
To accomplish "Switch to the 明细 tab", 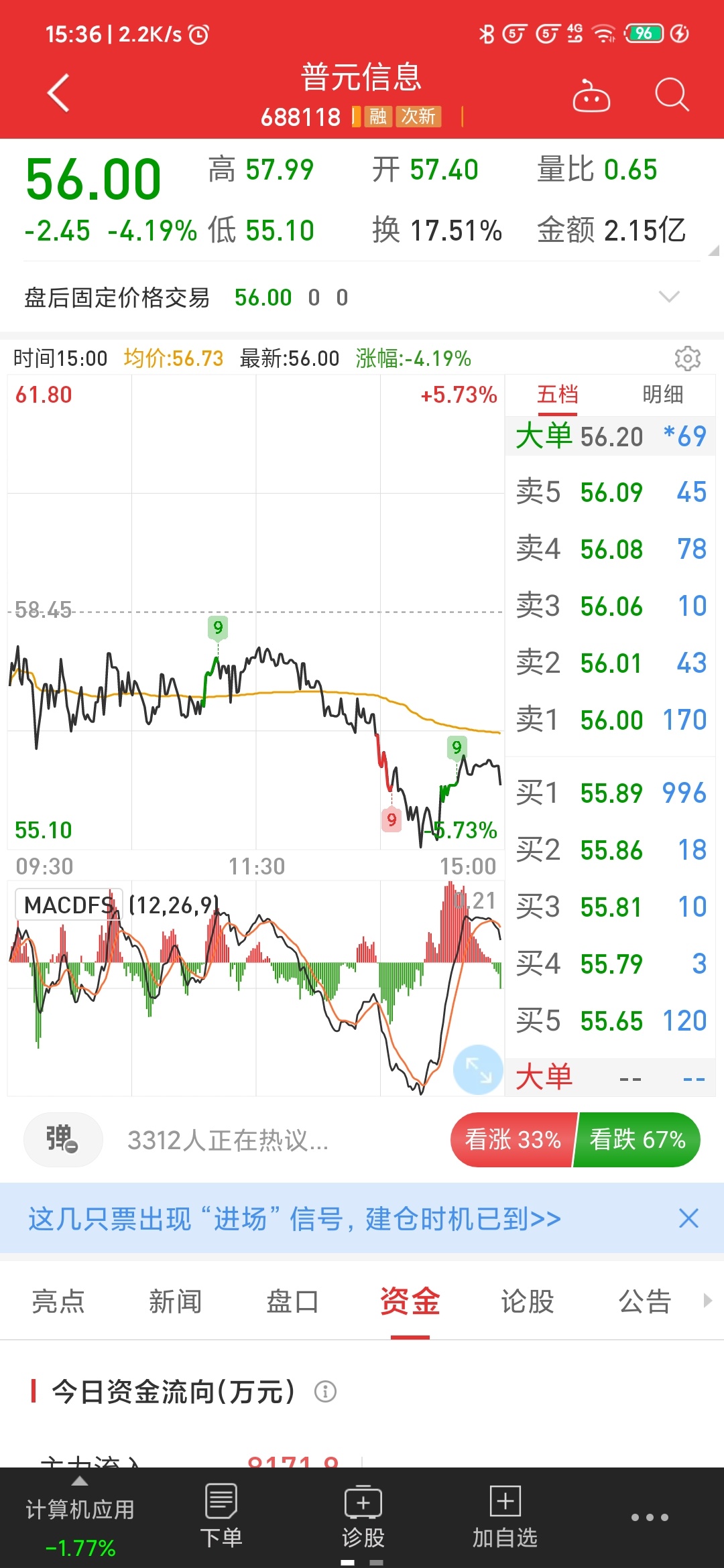I will coord(662,395).
